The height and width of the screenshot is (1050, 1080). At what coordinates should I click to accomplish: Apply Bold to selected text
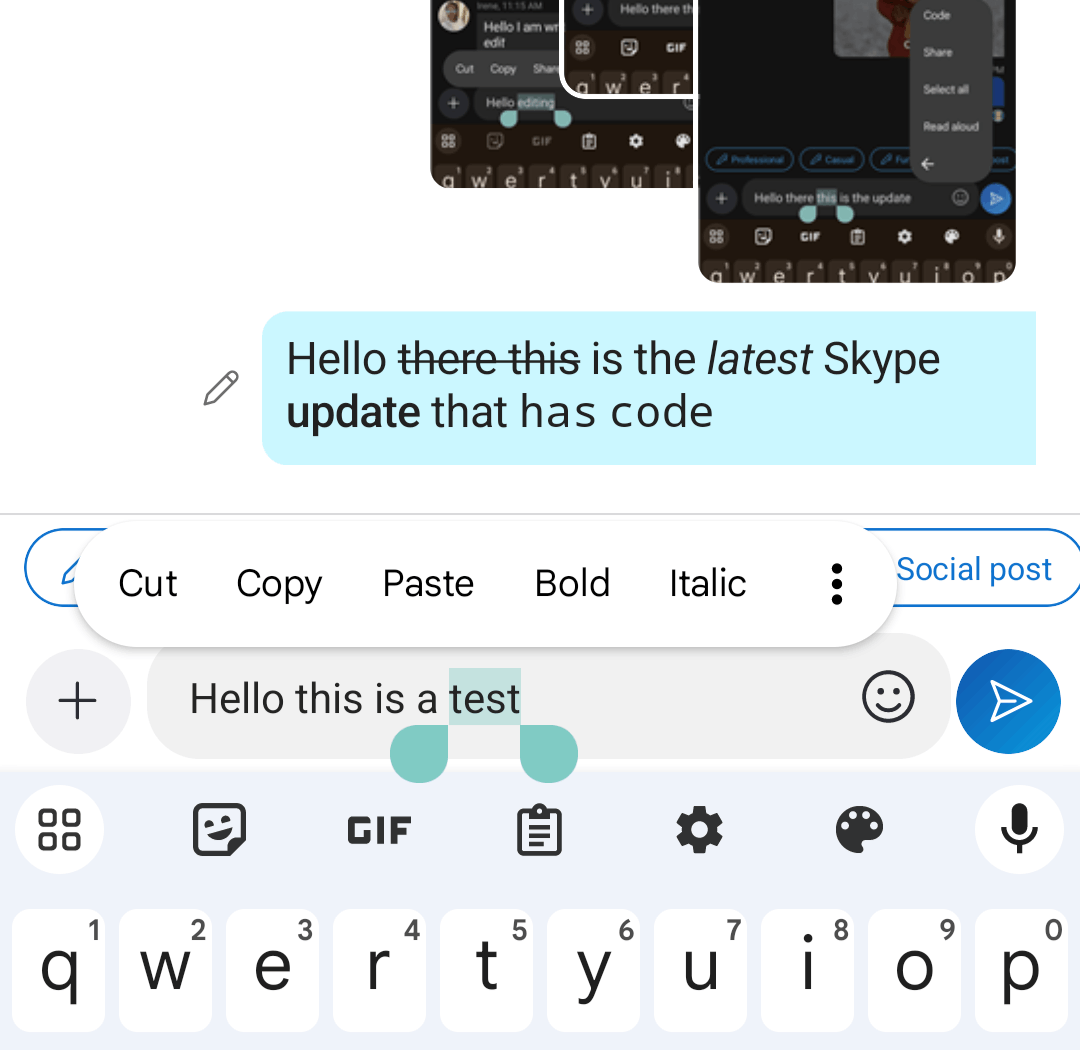[x=572, y=584]
